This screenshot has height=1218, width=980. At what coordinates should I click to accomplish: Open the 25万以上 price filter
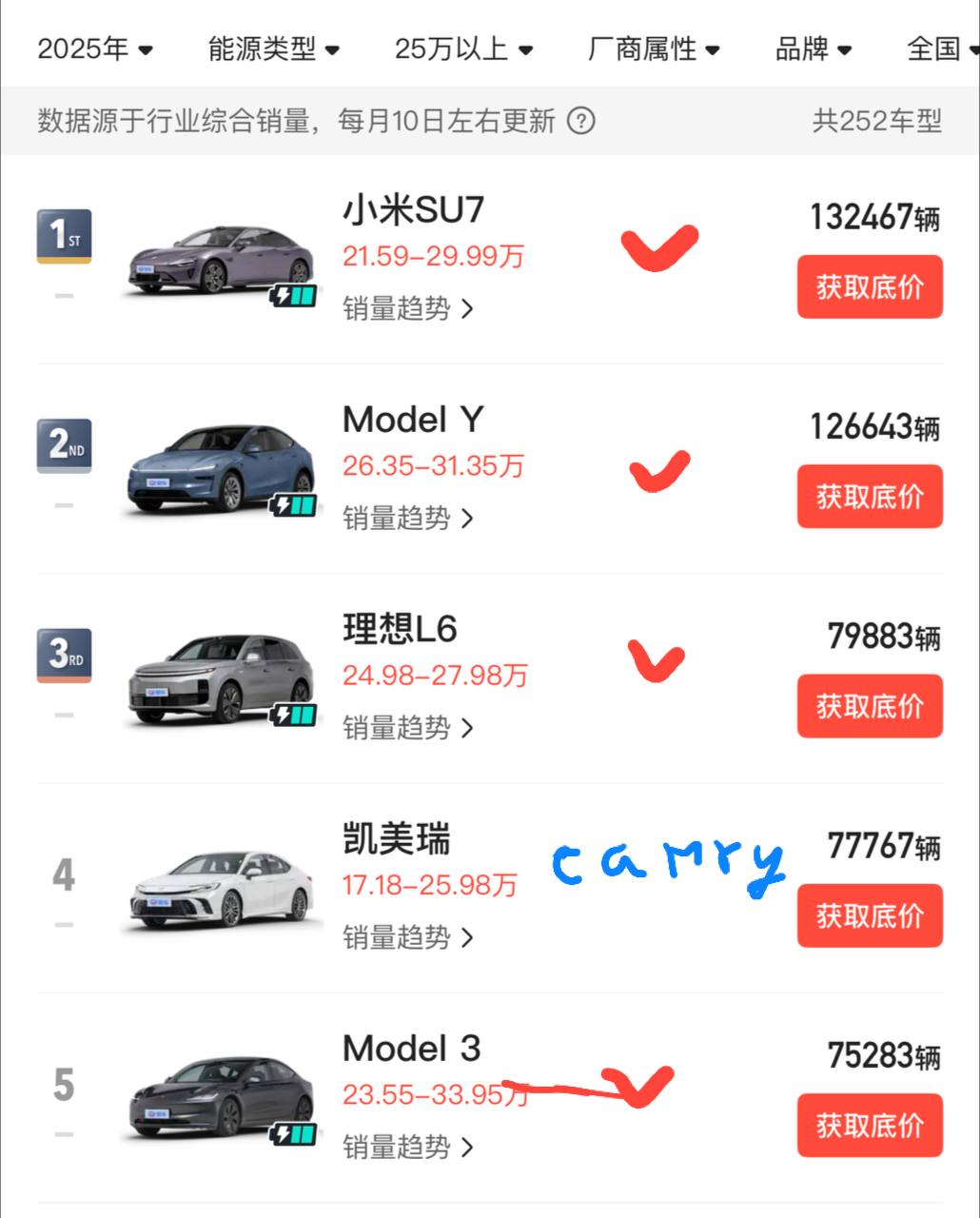point(463,49)
